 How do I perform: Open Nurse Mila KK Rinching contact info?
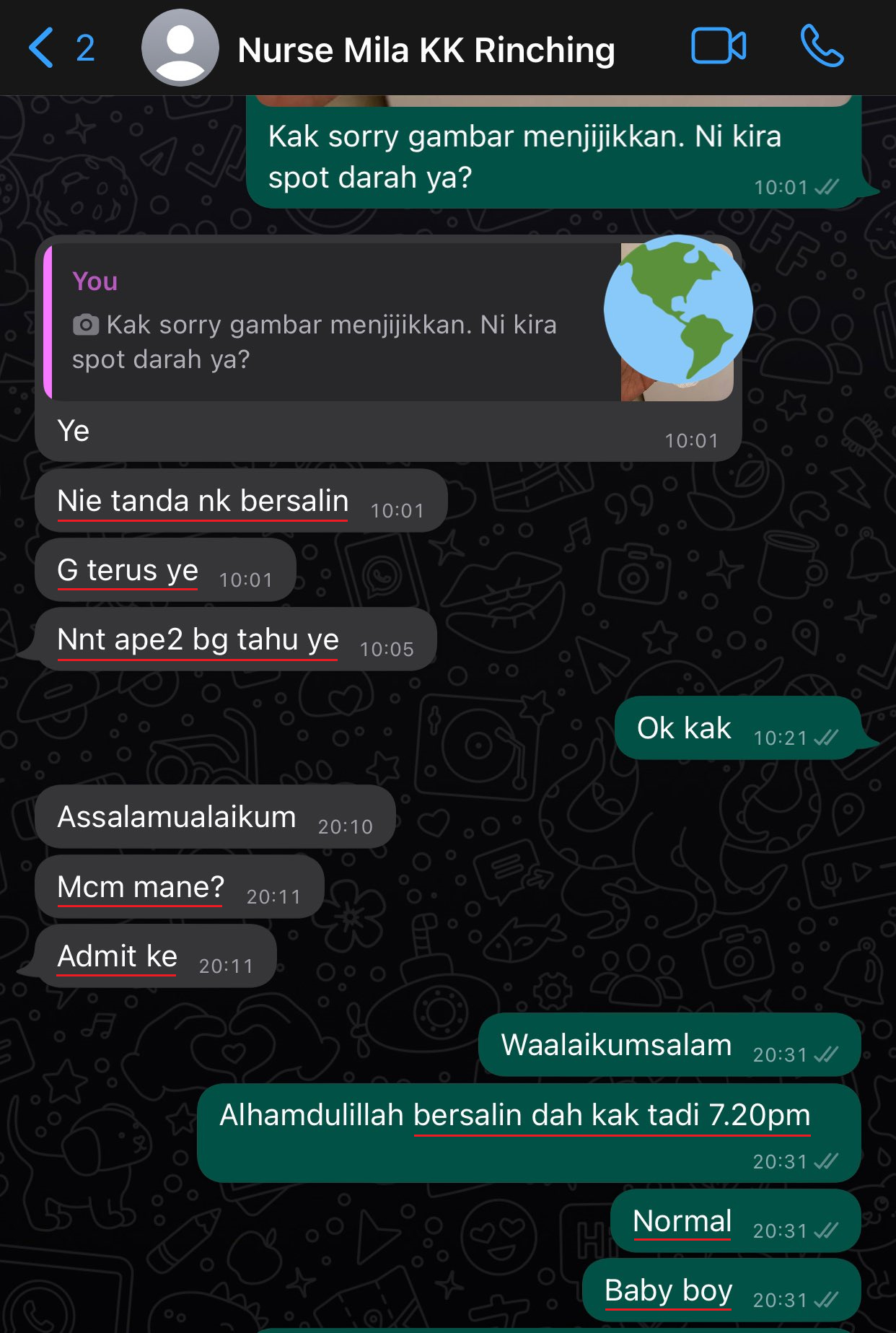coord(426,51)
